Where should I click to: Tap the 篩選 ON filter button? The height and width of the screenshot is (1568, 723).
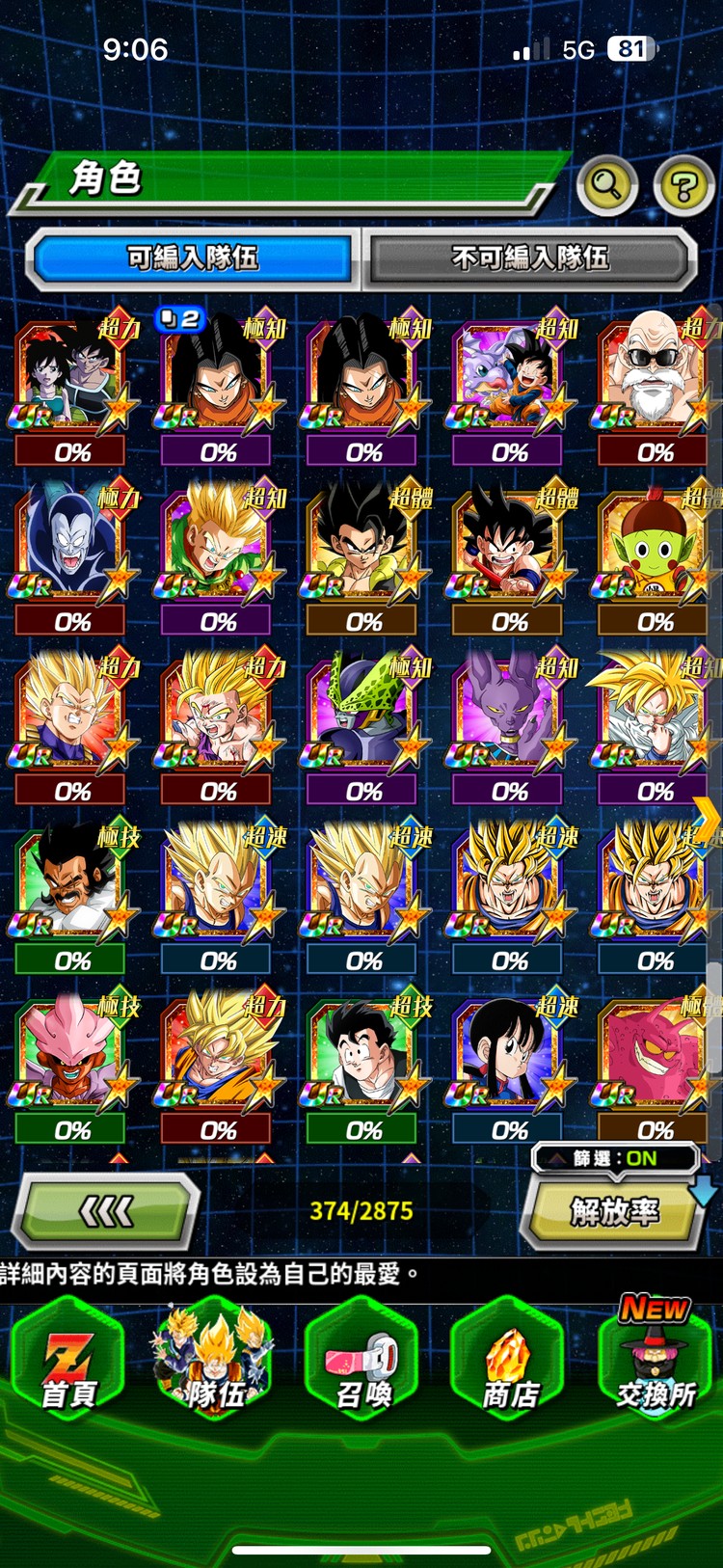pyautogui.click(x=616, y=1158)
